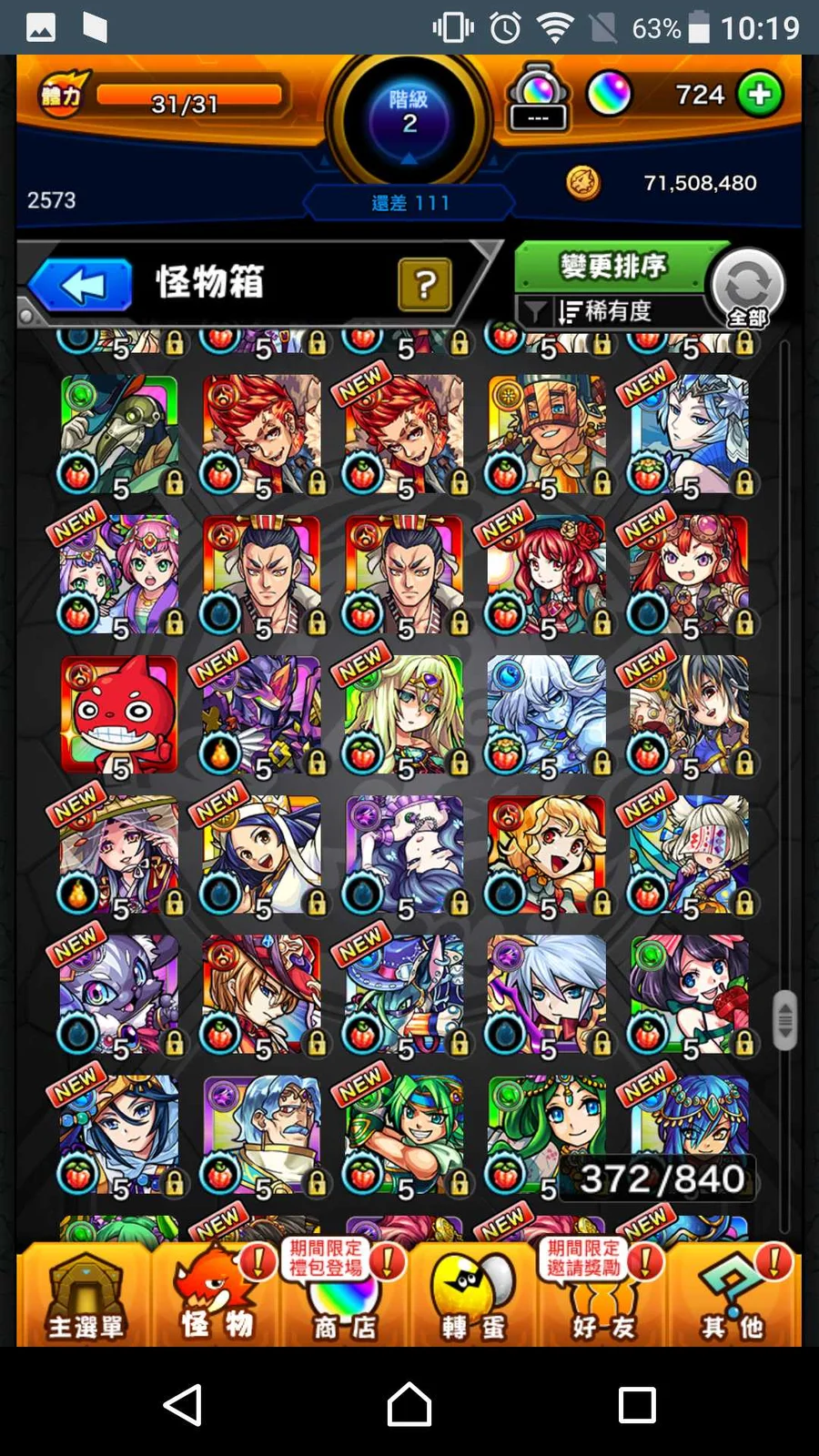Screen dimensions: 819x1456
Task: Tap the Android home button
Action: click(x=409, y=1403)
